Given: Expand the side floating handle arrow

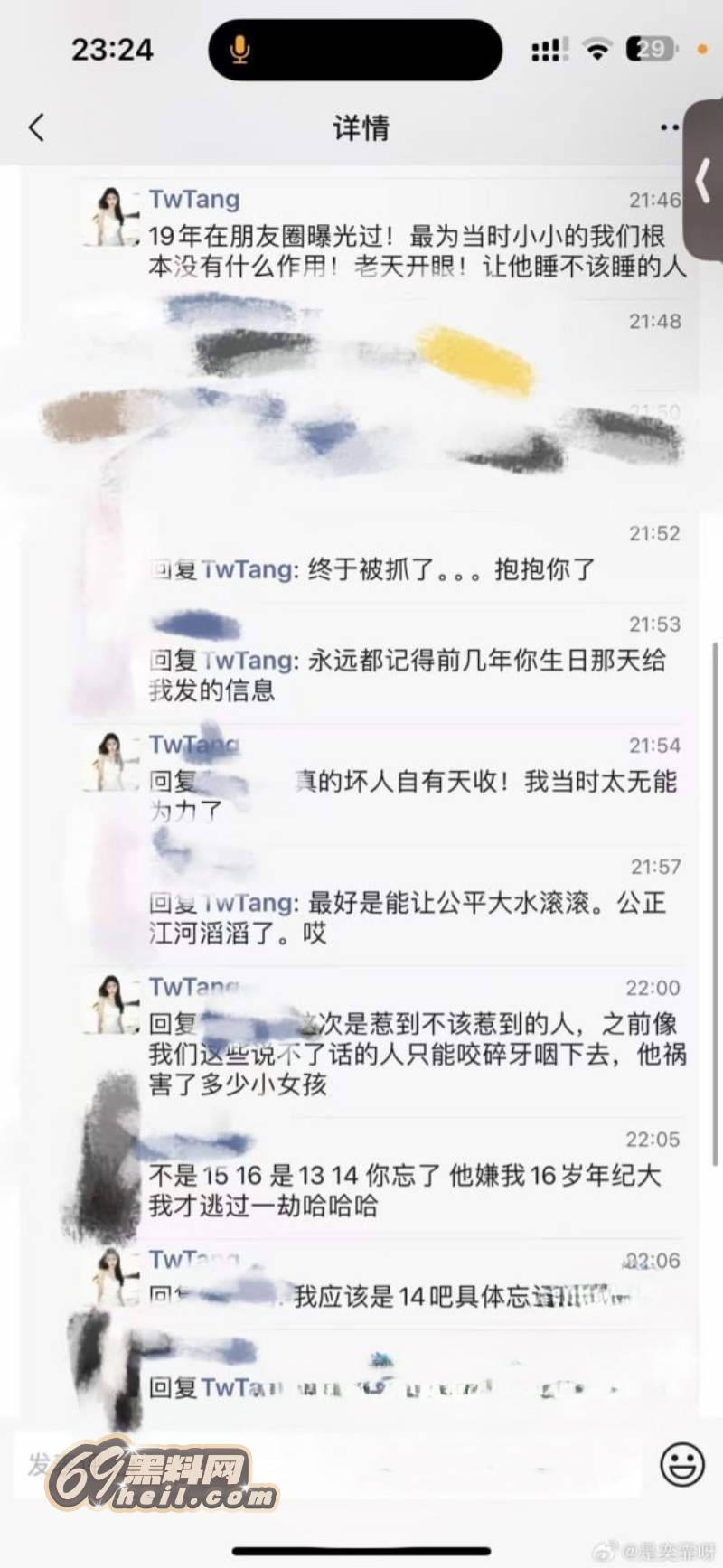Looking at the screenshot, I should click(703, 180).
